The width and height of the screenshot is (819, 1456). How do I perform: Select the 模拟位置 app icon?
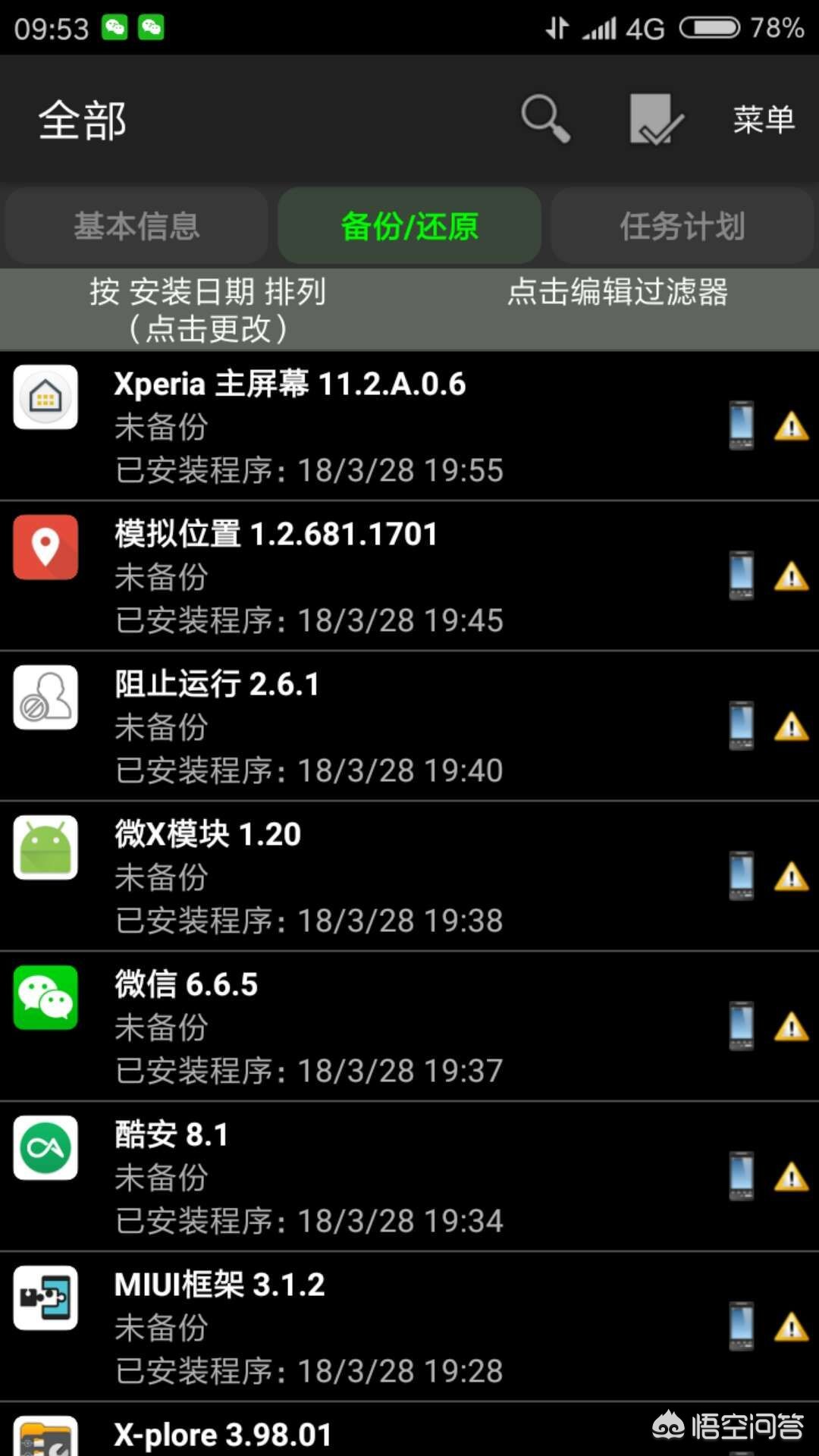coord(45,548)
